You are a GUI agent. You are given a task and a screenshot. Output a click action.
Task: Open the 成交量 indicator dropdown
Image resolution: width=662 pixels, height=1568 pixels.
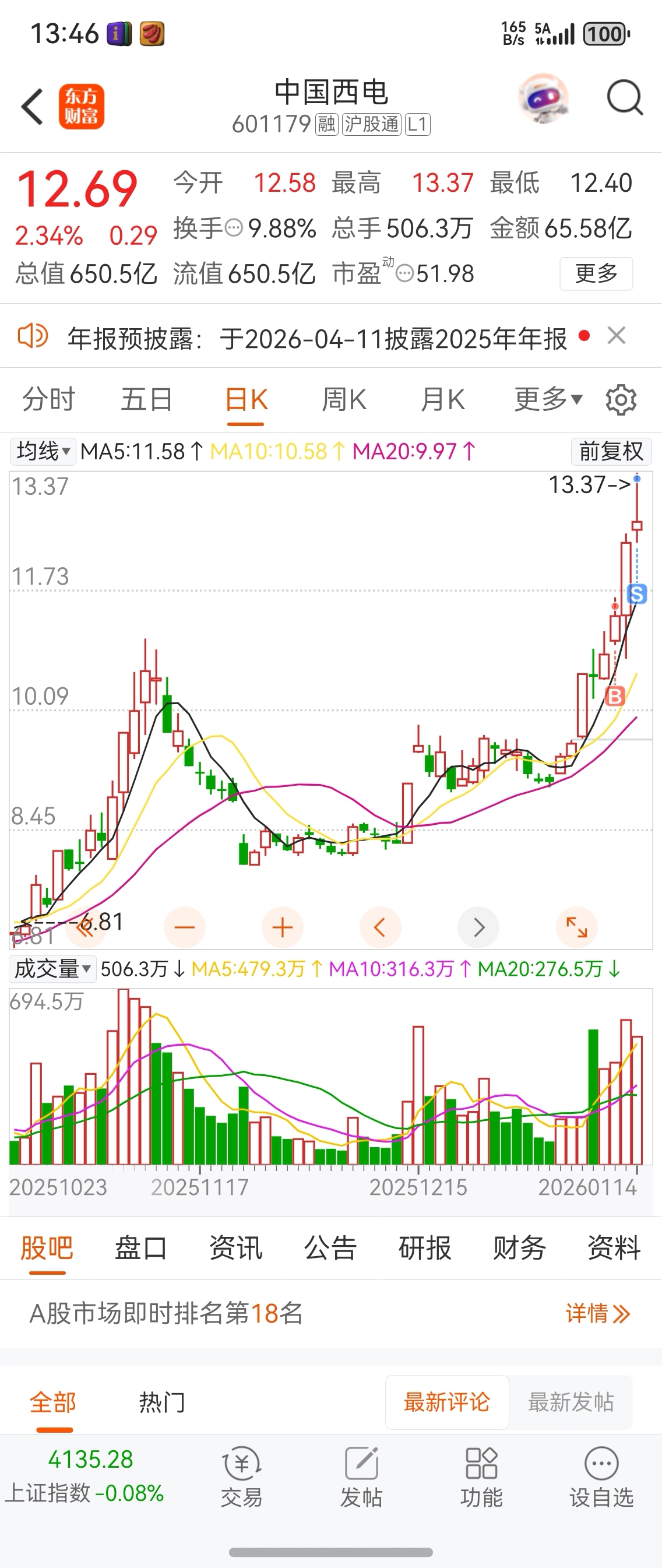point(53,968)
